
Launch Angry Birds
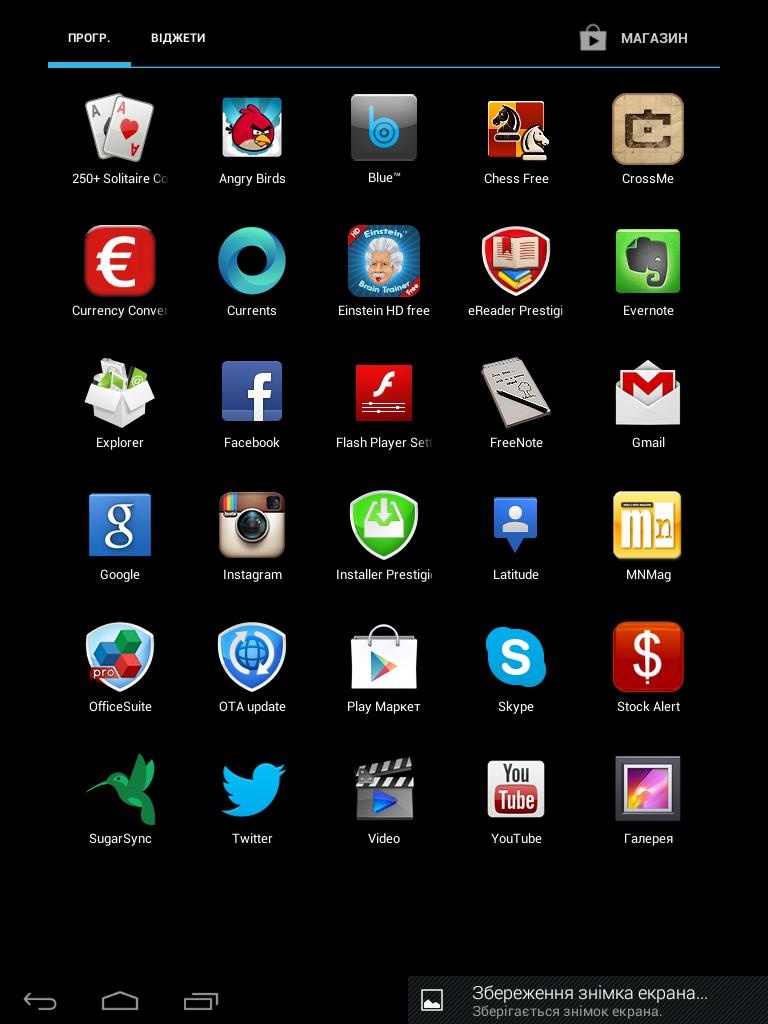[x=252, y=129]
